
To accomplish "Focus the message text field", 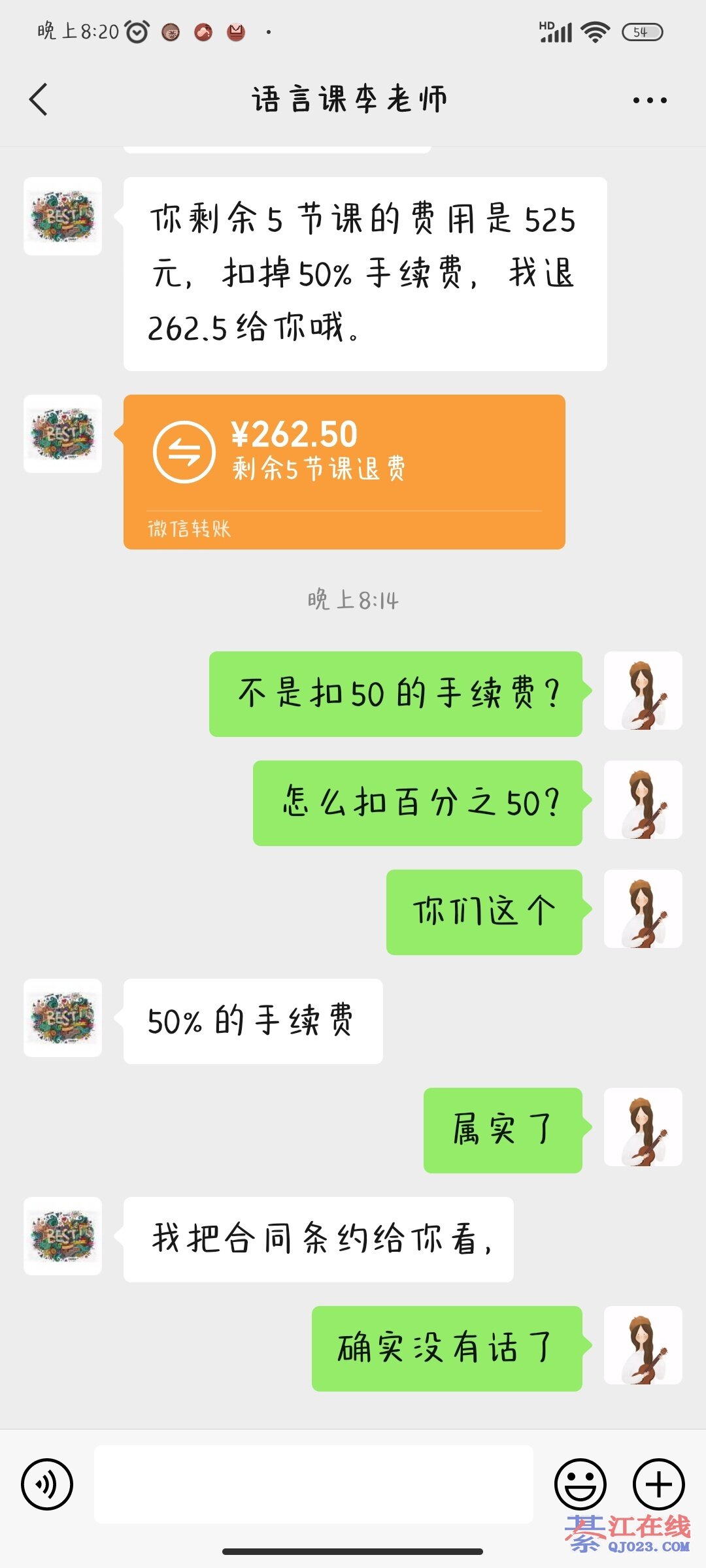I will point(314,1484).
